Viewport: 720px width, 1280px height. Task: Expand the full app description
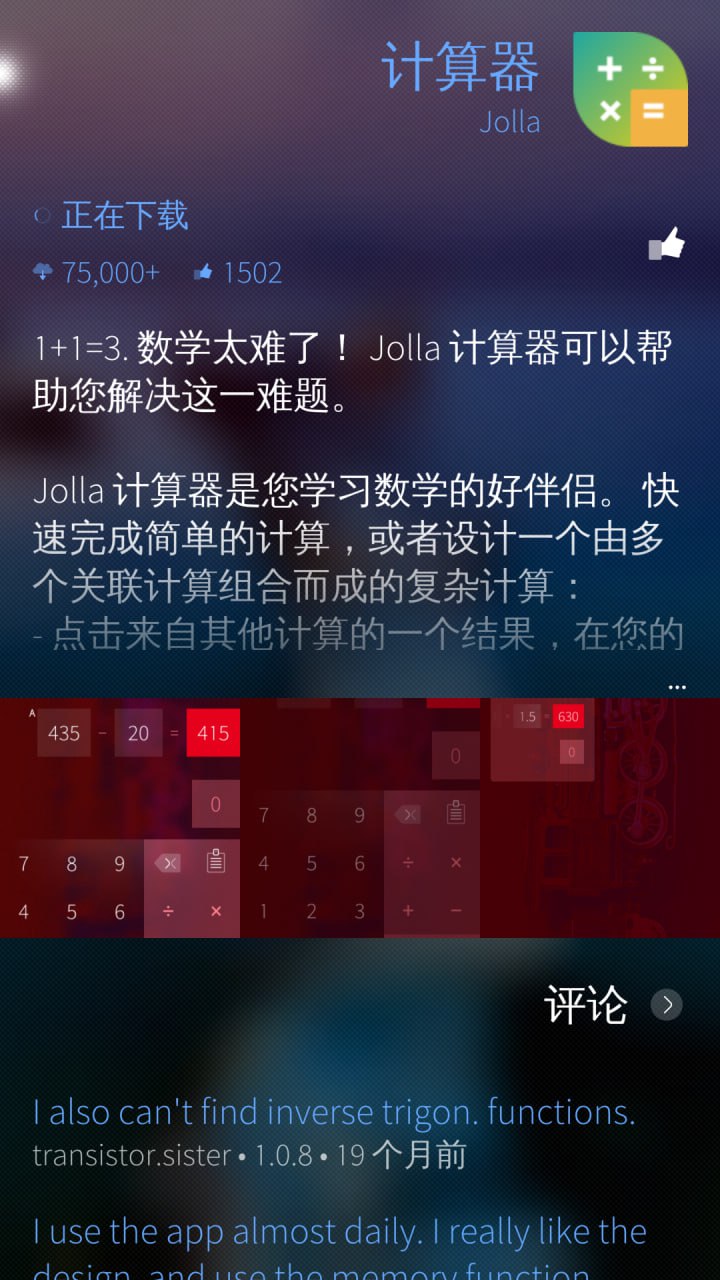click(x=677, y=687)
